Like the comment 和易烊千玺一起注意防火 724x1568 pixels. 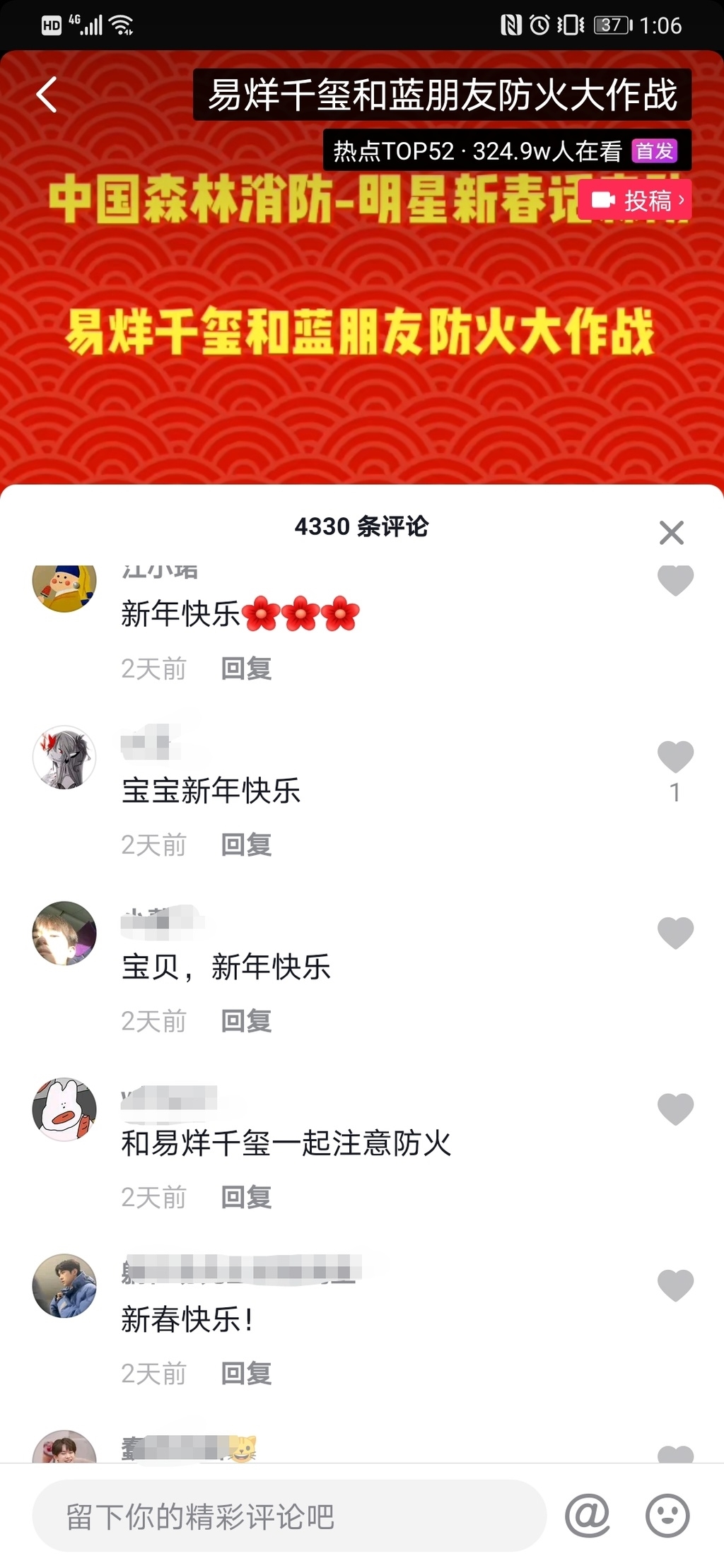(x=675, y=1109)
